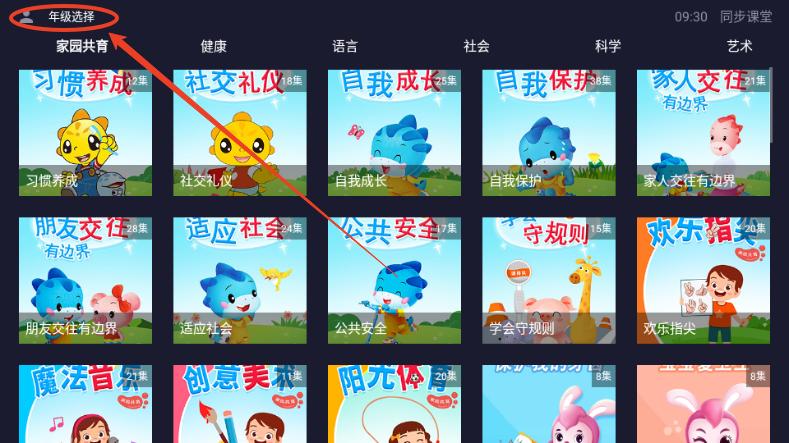Open the 创意美术 course card
789x443 pixels.
(x=239, y=405)
